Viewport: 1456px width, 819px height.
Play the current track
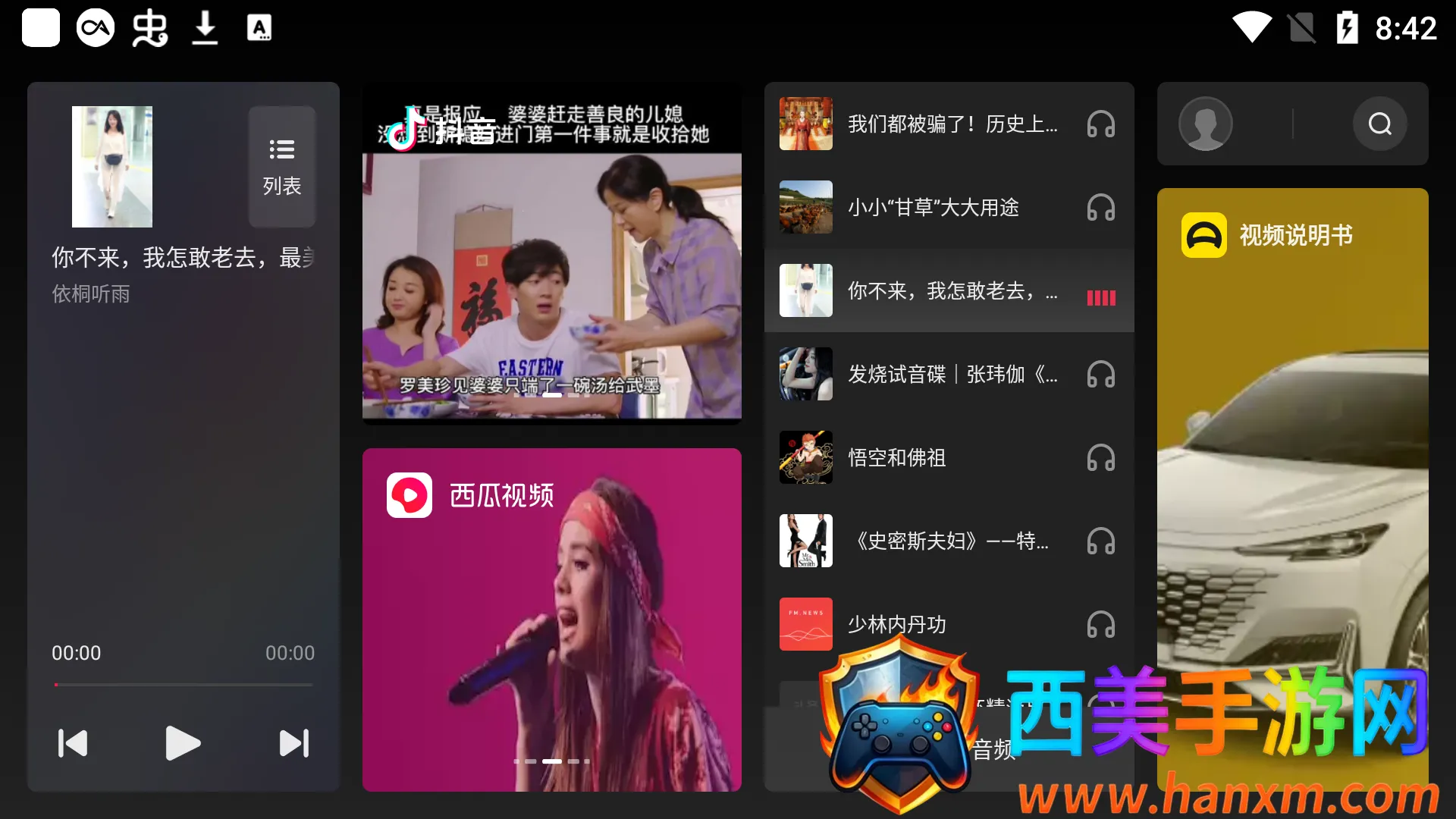pyautogui.click(x=183, y=743)
